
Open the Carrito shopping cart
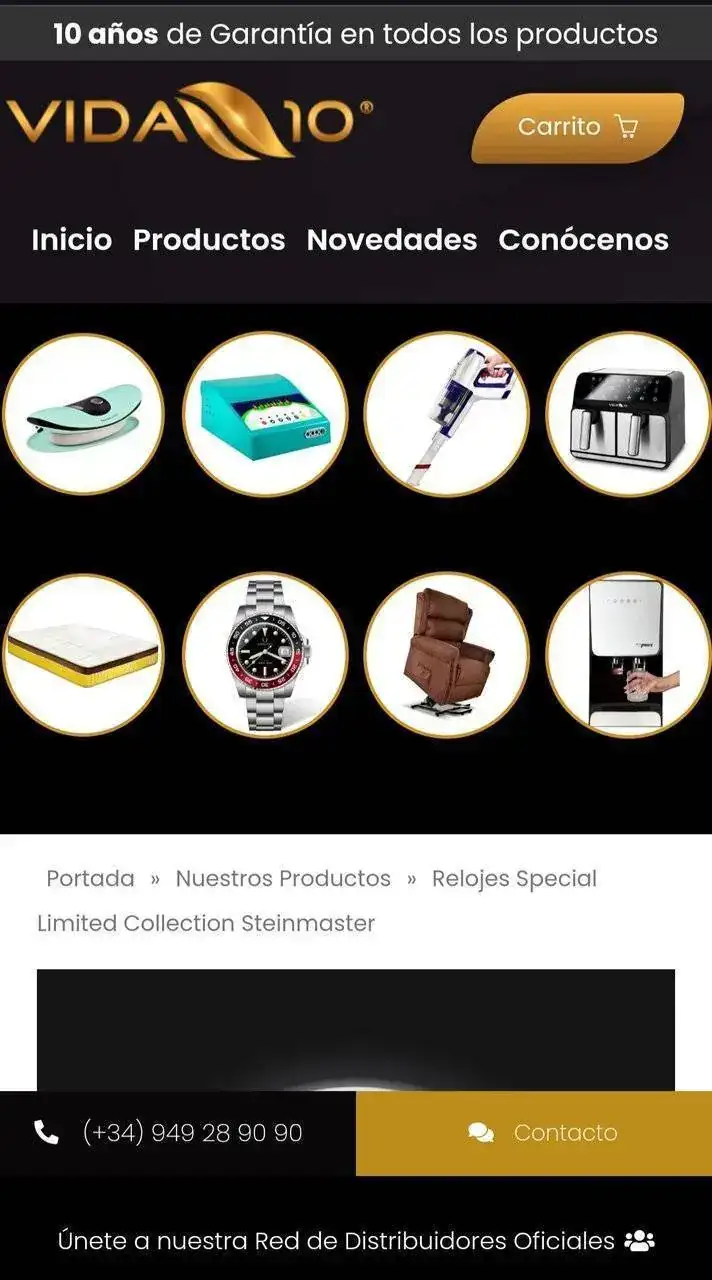[x=577, y=127]
